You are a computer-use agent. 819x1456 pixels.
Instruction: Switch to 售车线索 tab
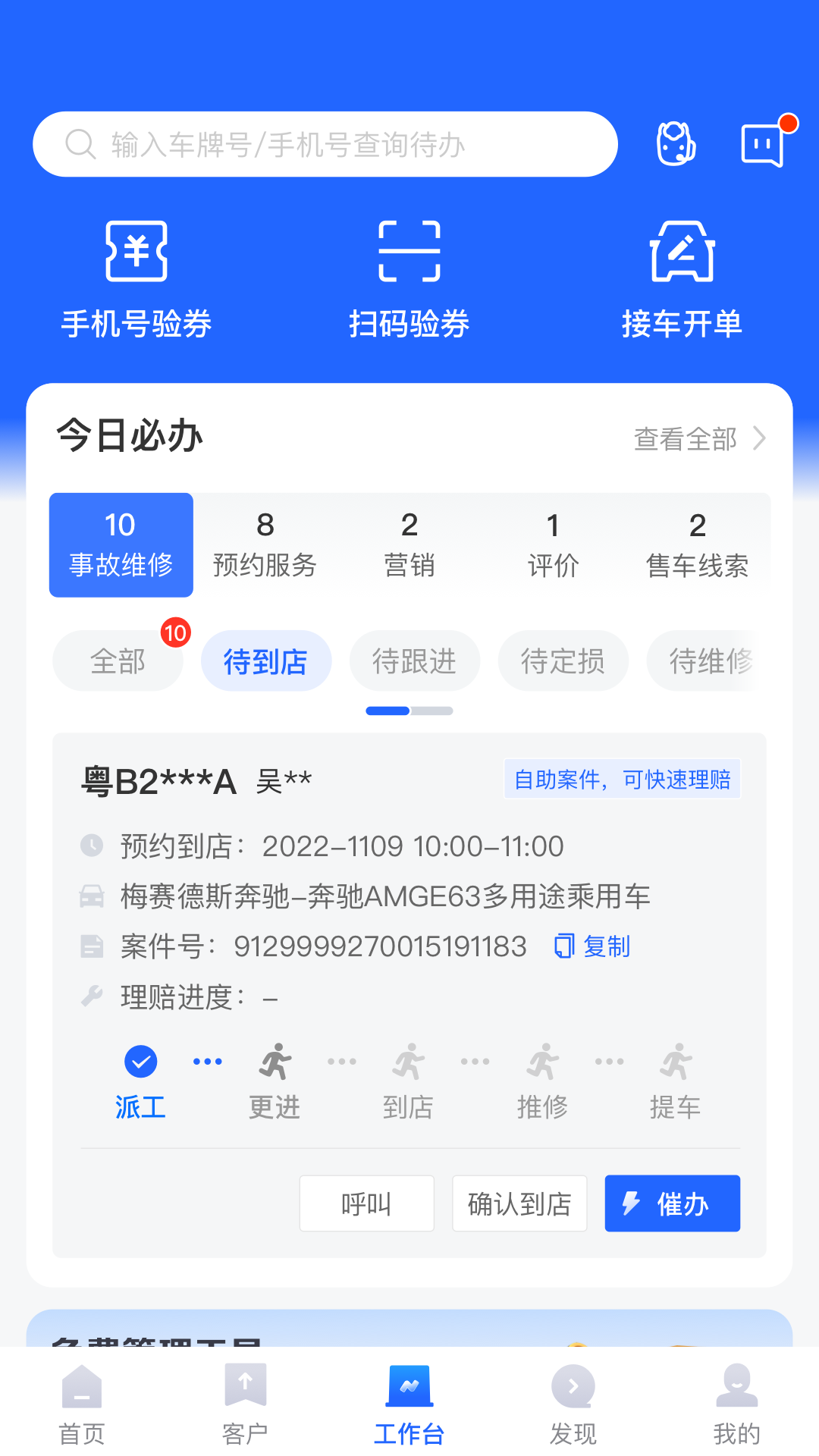point(697,544)
